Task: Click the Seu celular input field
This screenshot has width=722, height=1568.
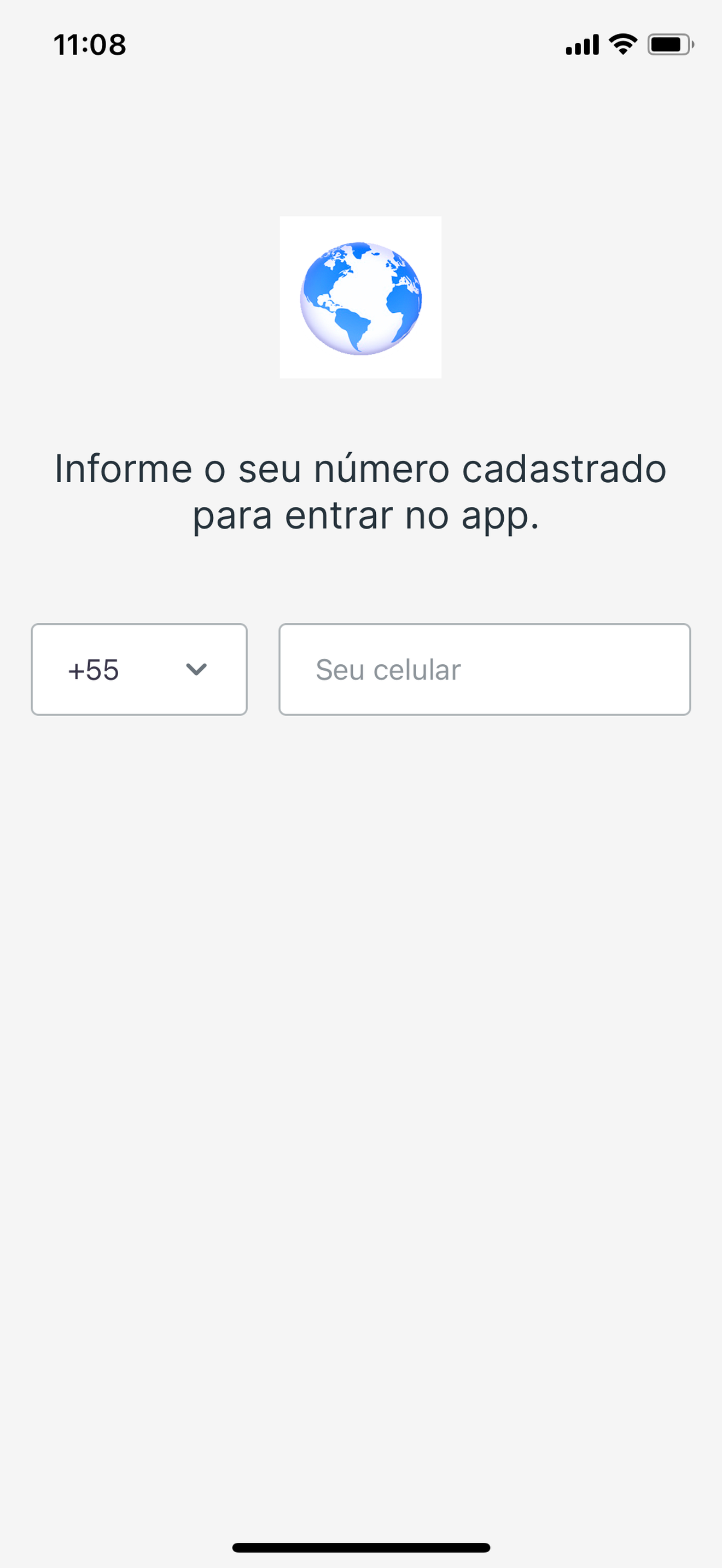Action: 484,668
